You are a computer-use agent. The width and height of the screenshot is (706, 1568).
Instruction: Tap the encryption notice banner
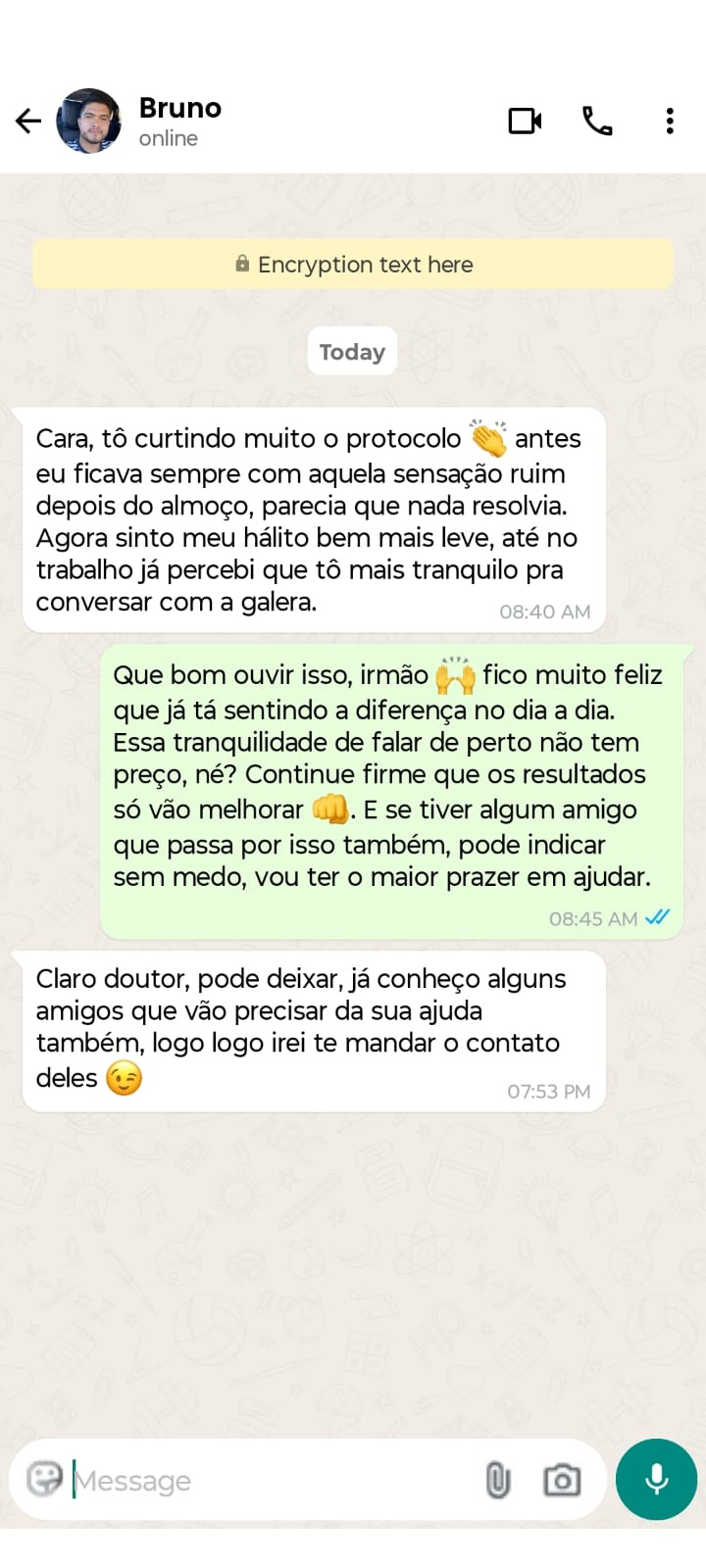coord(353,265)
